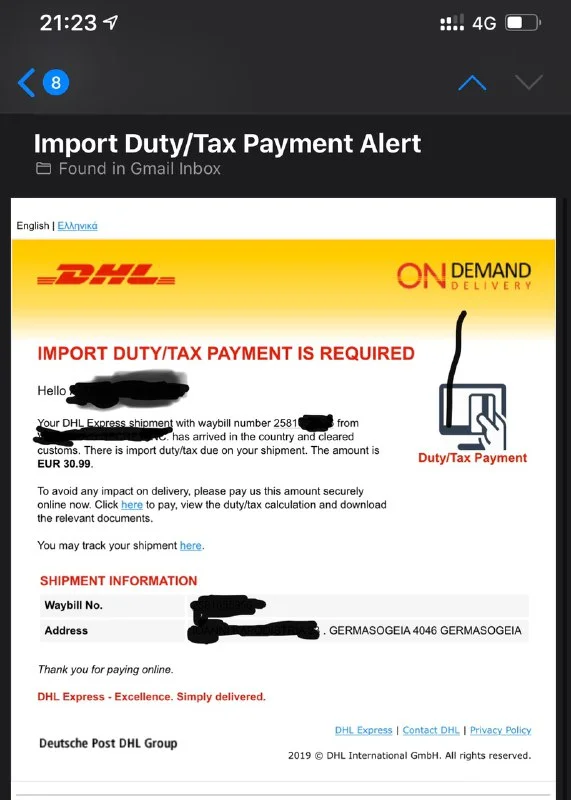Viewport: 571px width, 800px height.
Task: Switch the email language to Ελληνικά
Action: click(78, 226)
